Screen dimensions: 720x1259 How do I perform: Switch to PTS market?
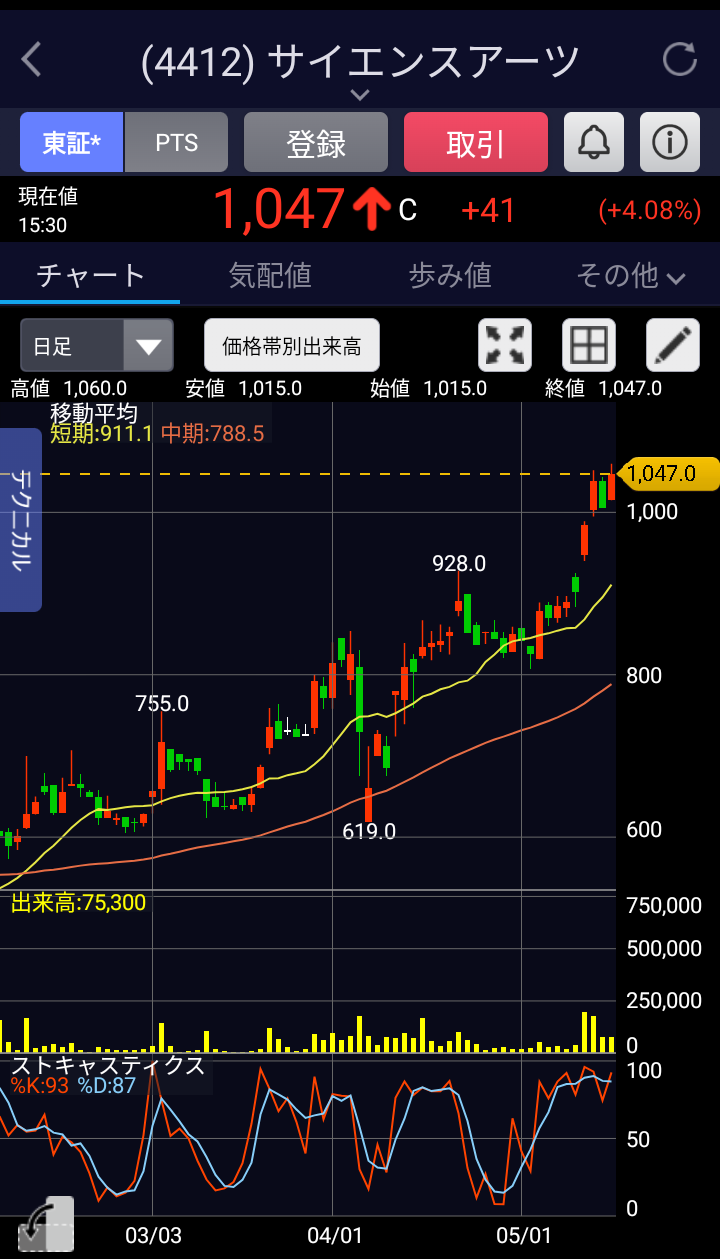[x=177, y=143]
